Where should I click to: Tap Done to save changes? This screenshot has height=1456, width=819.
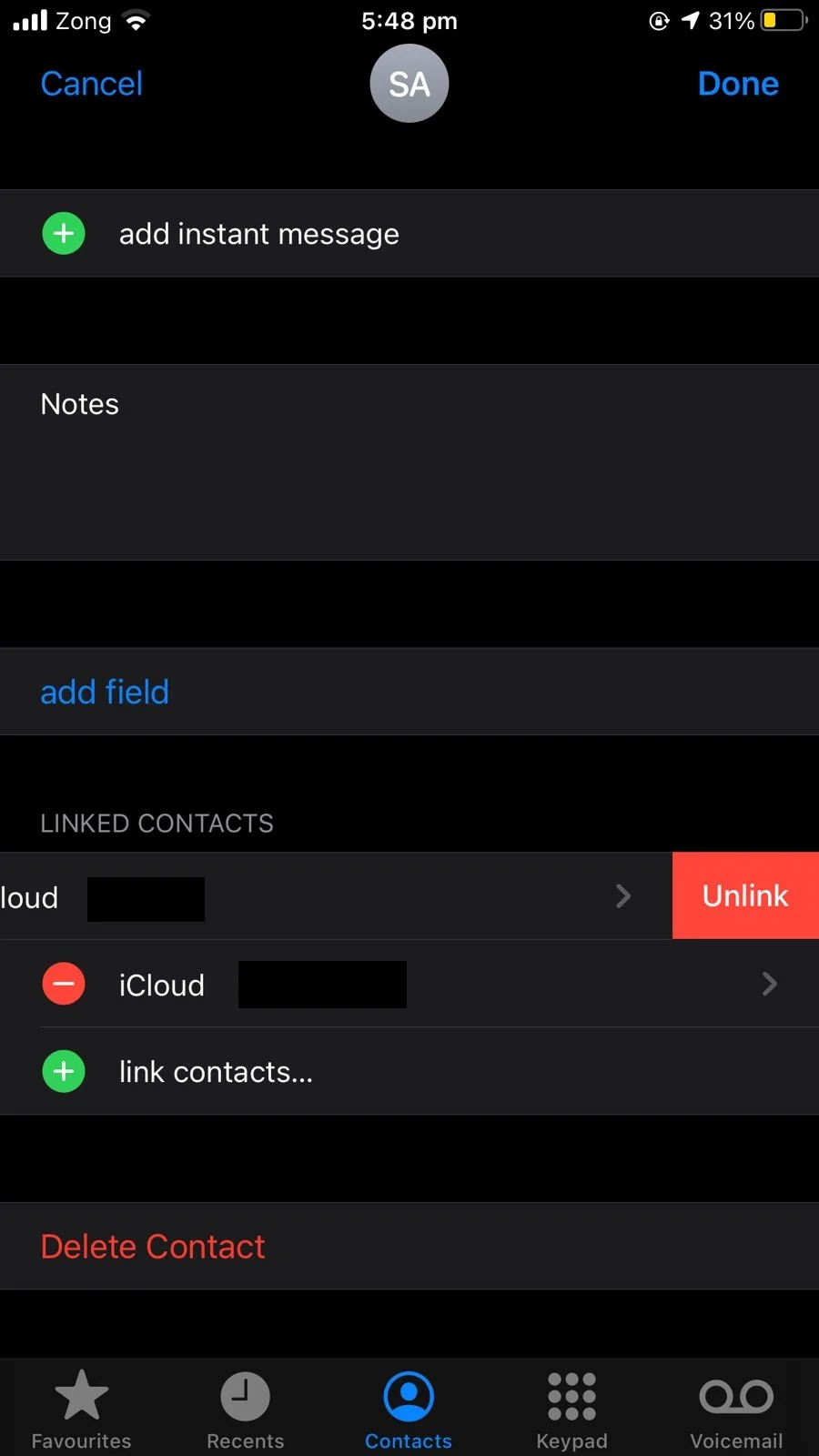coord(738,84)
